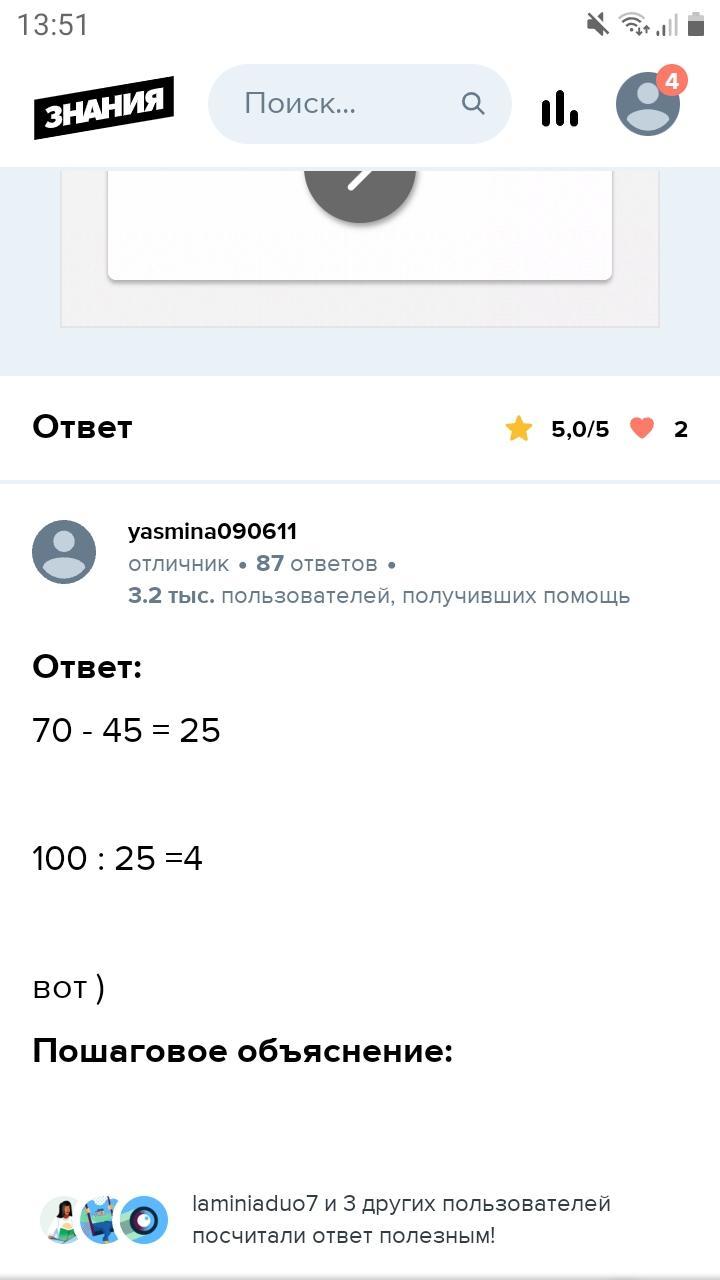The image size is (720, 1280).
Task: Open the Знания home logo
Action: 103,106
